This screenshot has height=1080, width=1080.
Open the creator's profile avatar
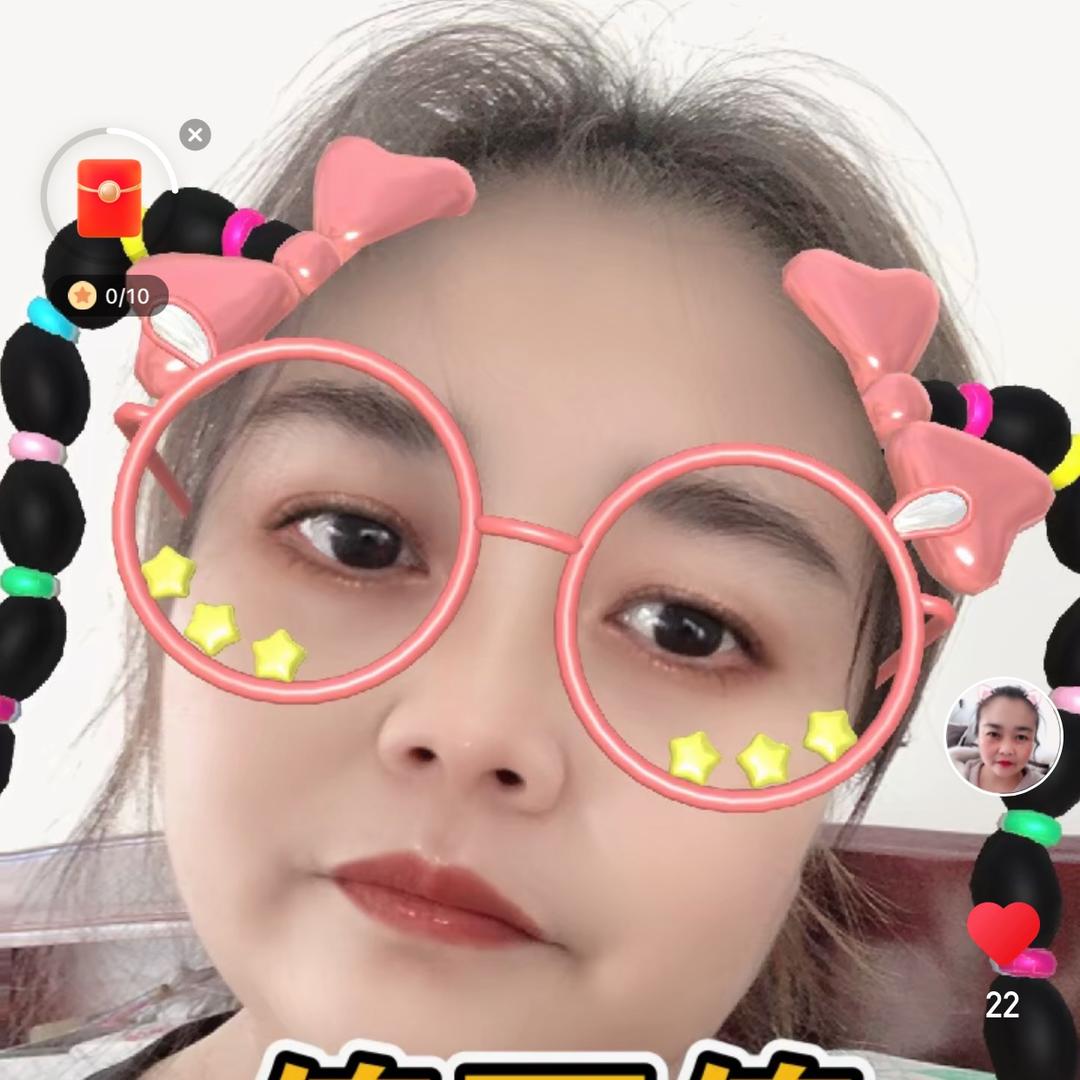click(1003, 737)
